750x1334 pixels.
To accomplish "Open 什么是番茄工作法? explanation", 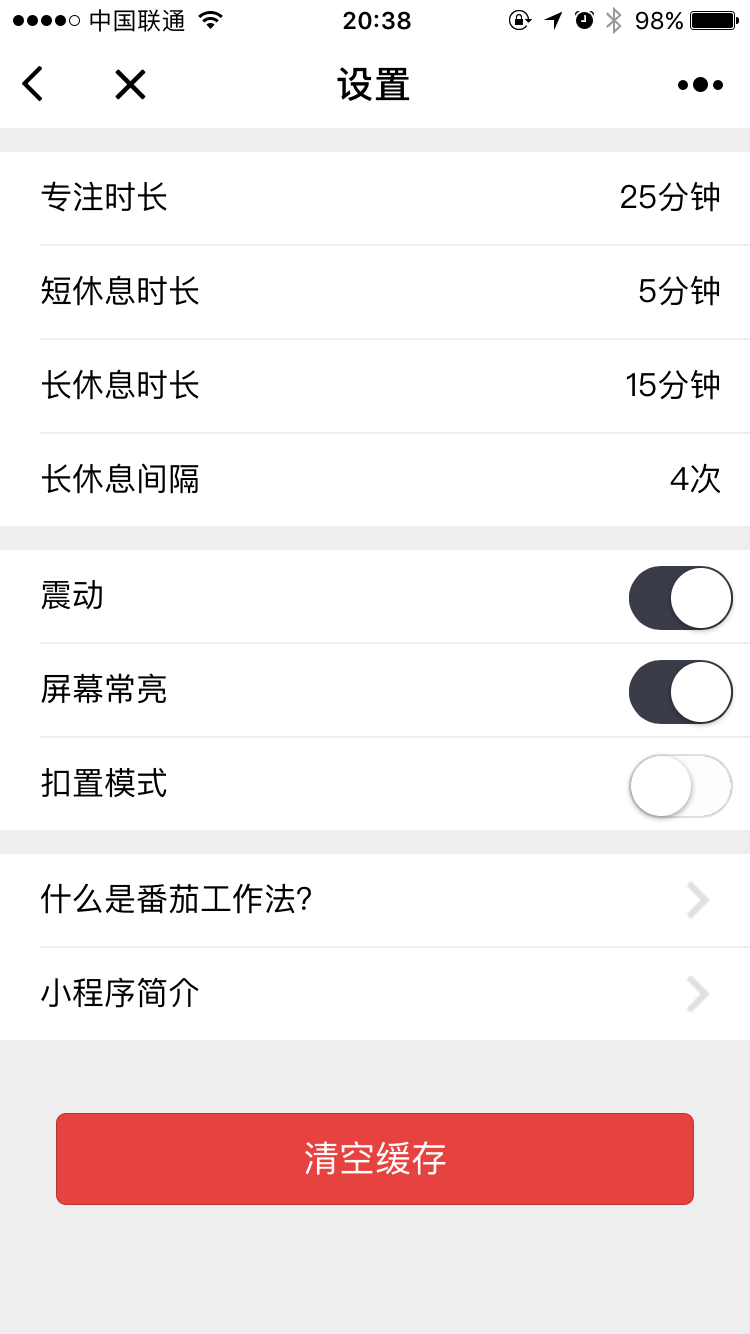I will pyautogui.click(x=375, y=900).
